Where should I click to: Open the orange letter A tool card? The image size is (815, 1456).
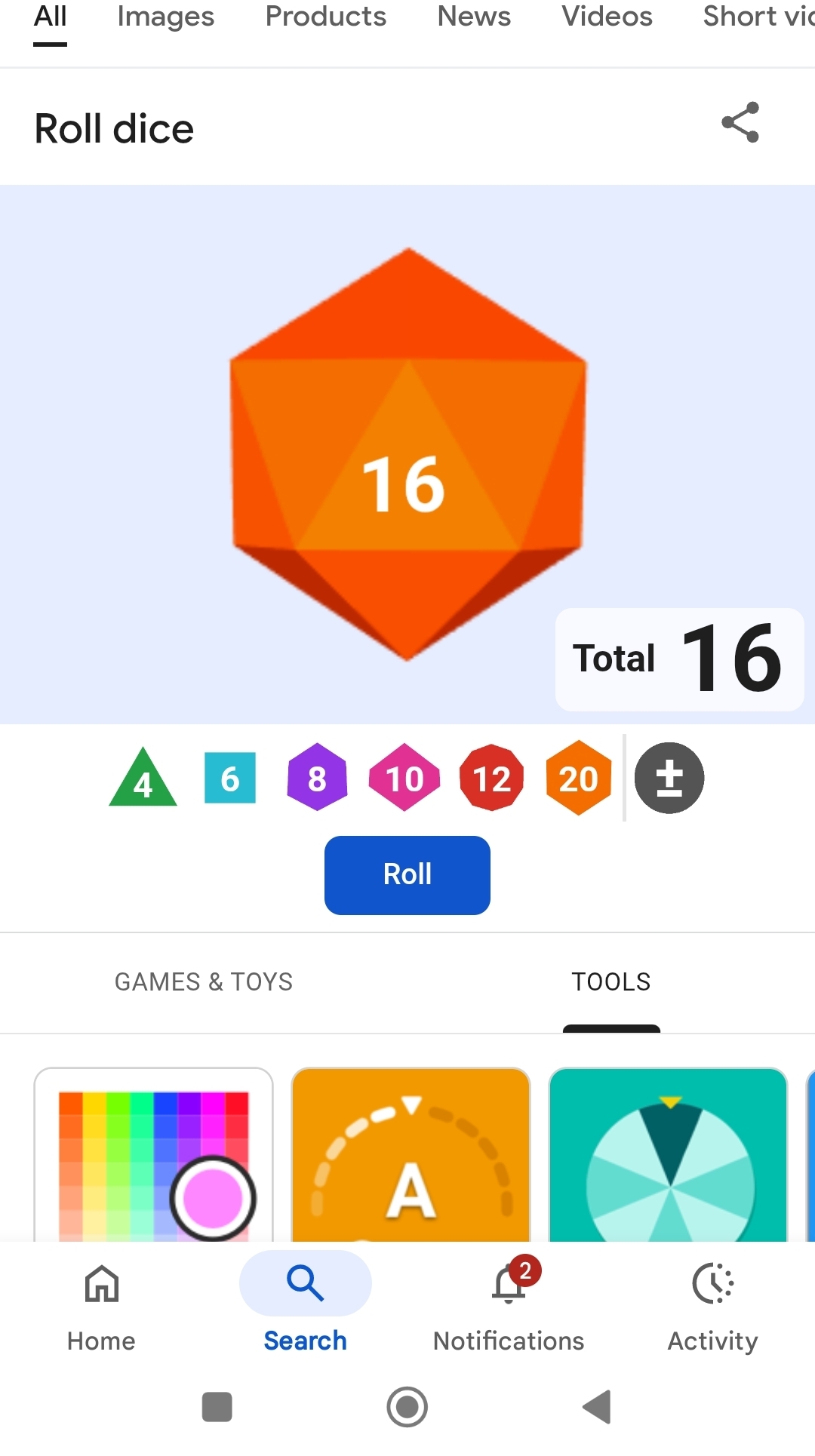click(x=411, y=1154)
